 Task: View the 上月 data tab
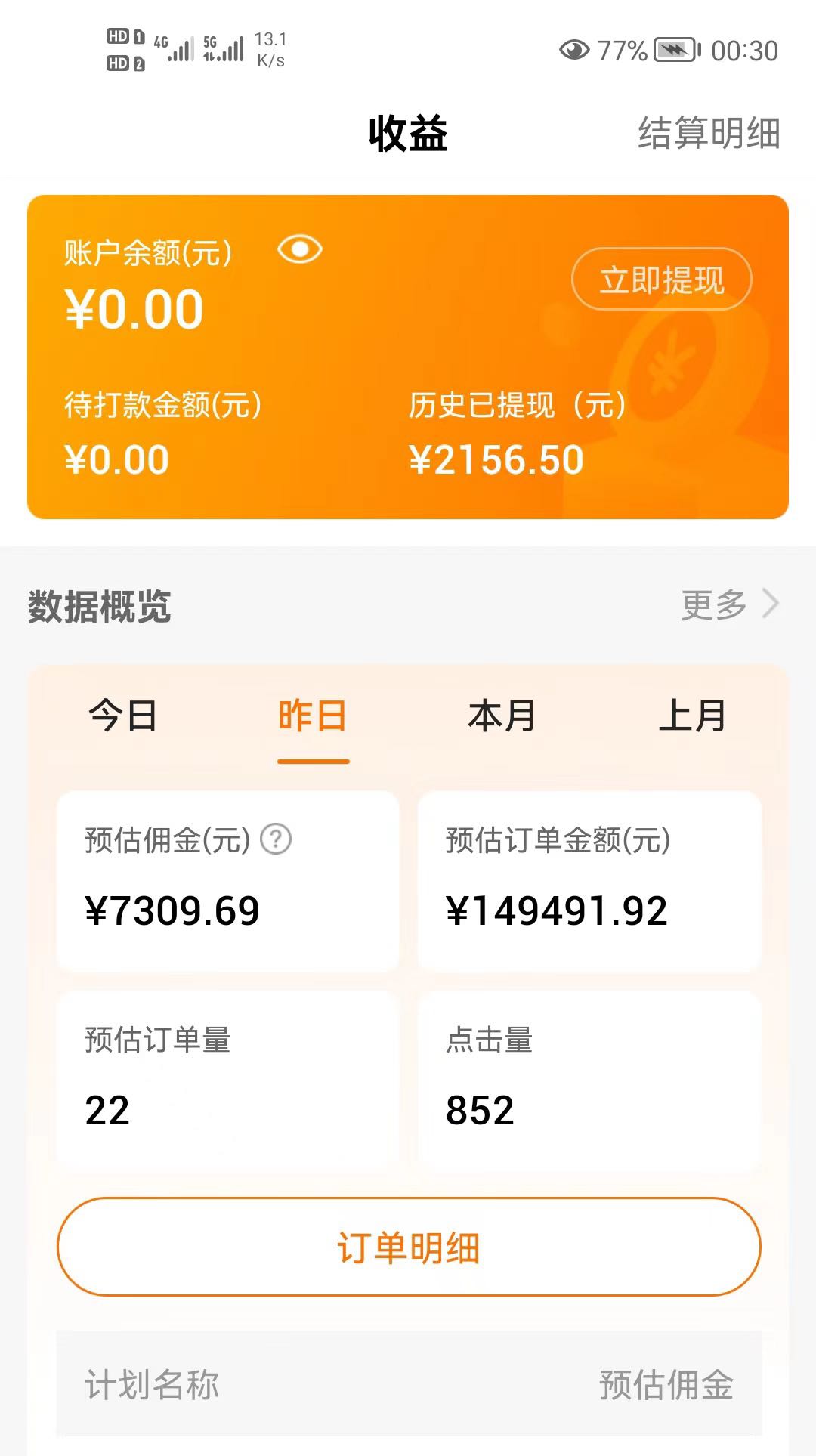[692, 716]
